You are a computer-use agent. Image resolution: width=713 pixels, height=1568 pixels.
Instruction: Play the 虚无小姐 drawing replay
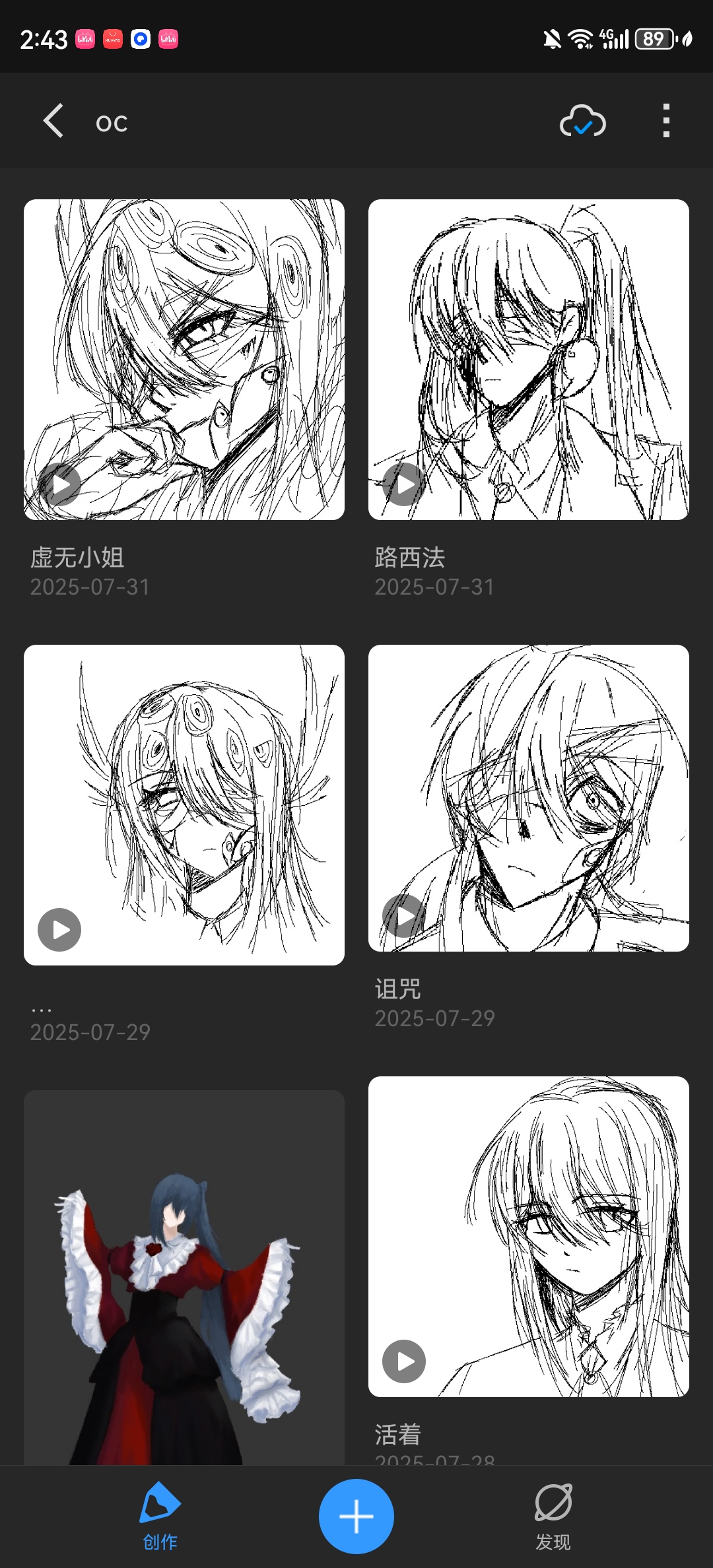[x=59, y=484]
